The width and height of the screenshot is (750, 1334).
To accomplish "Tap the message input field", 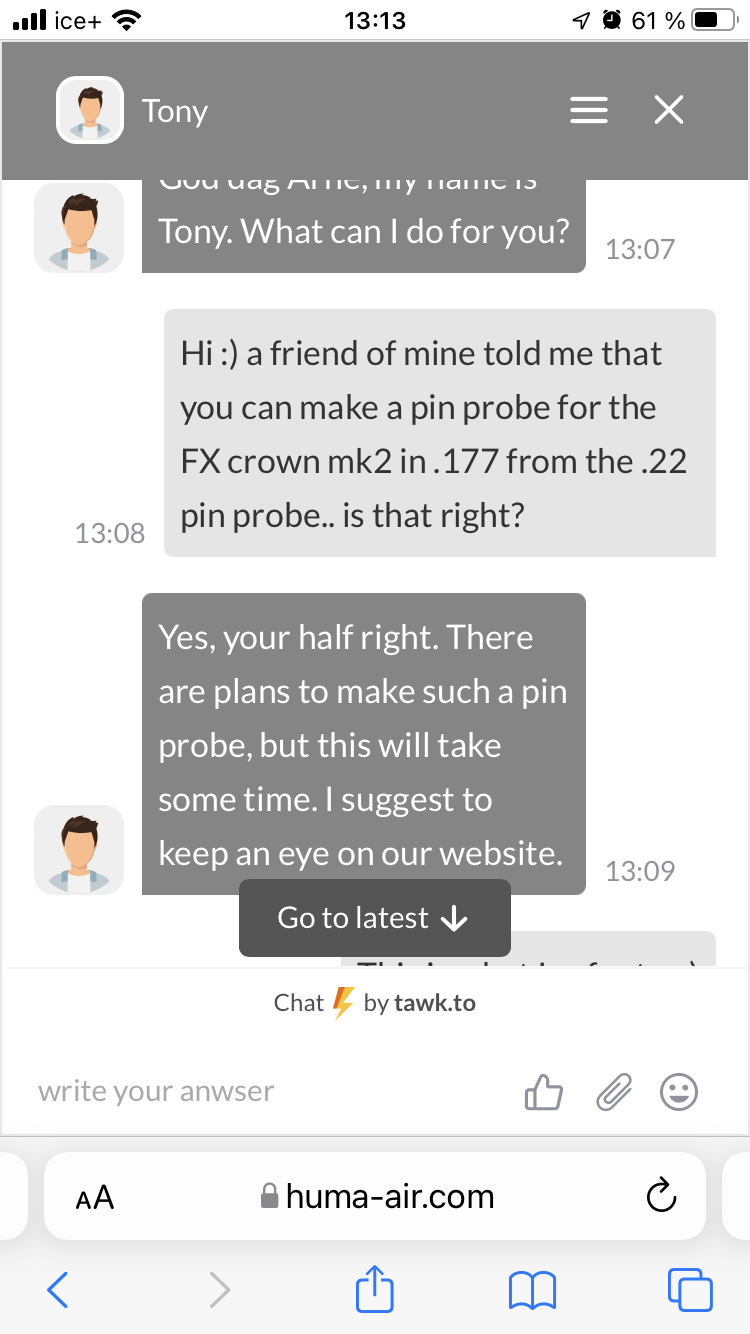I will pyautogui.click(x=260, y=1091).
